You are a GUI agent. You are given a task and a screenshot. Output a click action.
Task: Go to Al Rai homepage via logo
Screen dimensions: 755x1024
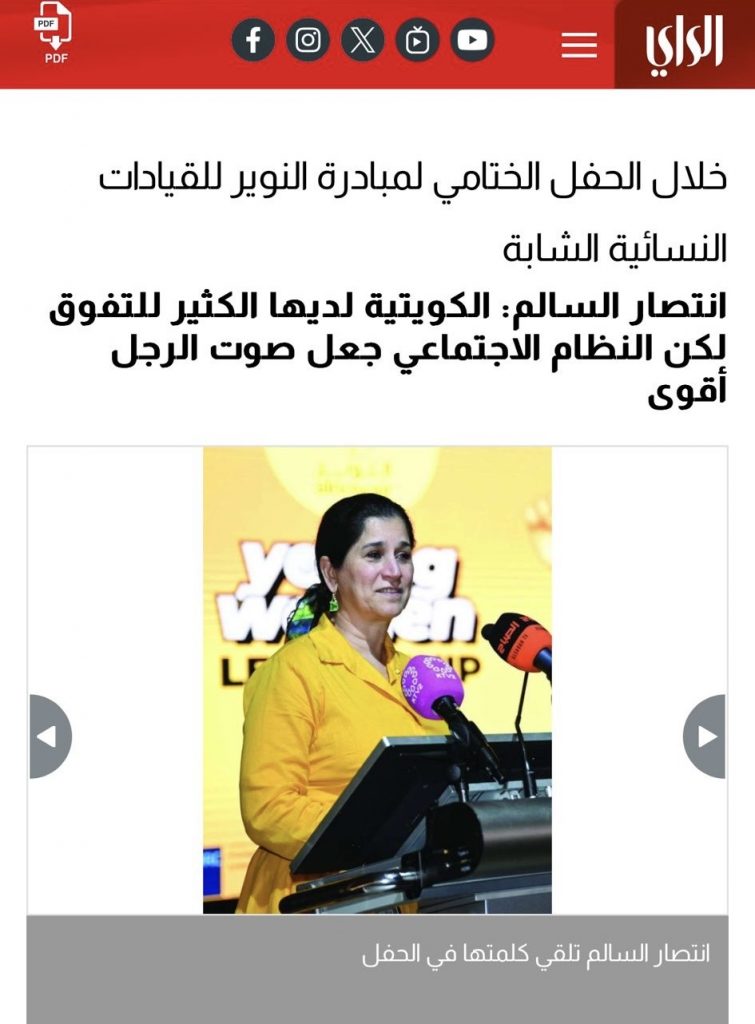point(684,44)
